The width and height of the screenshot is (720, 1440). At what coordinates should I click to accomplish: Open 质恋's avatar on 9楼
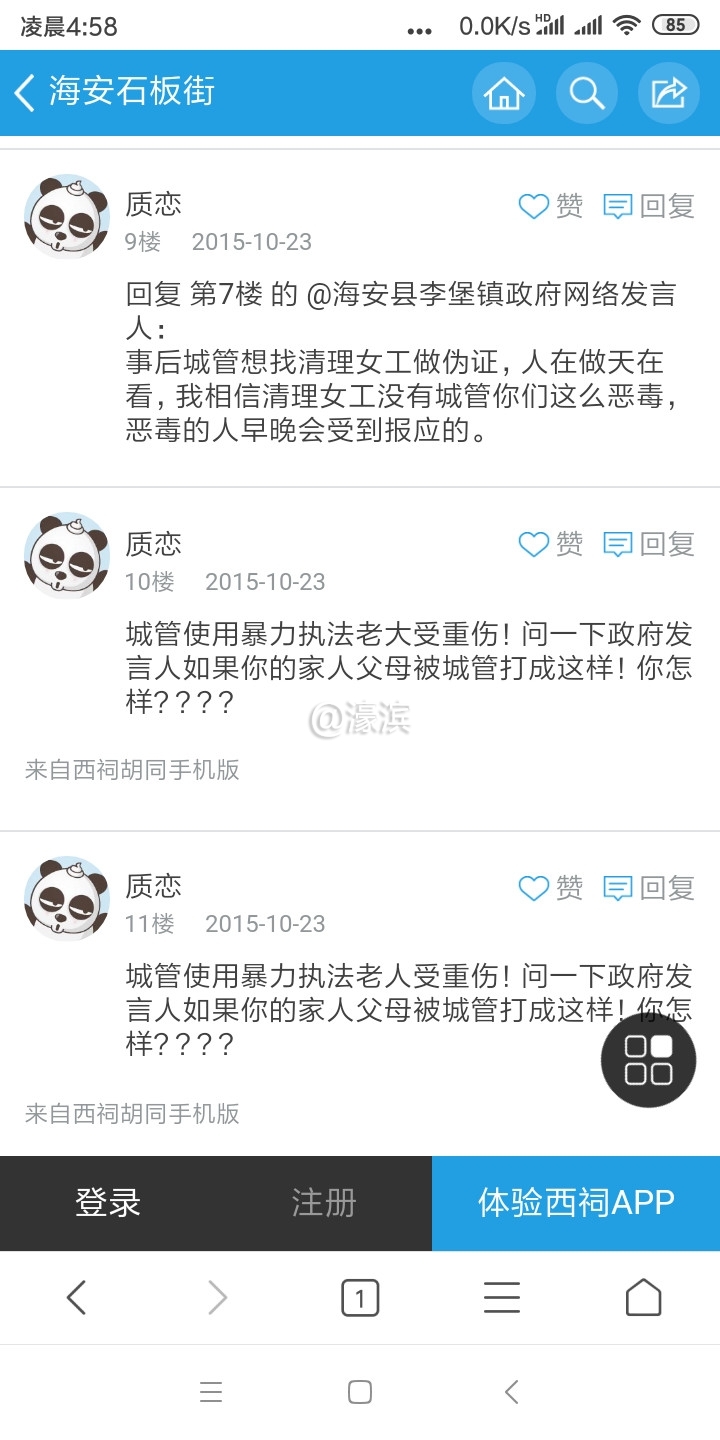pos(66,217)
